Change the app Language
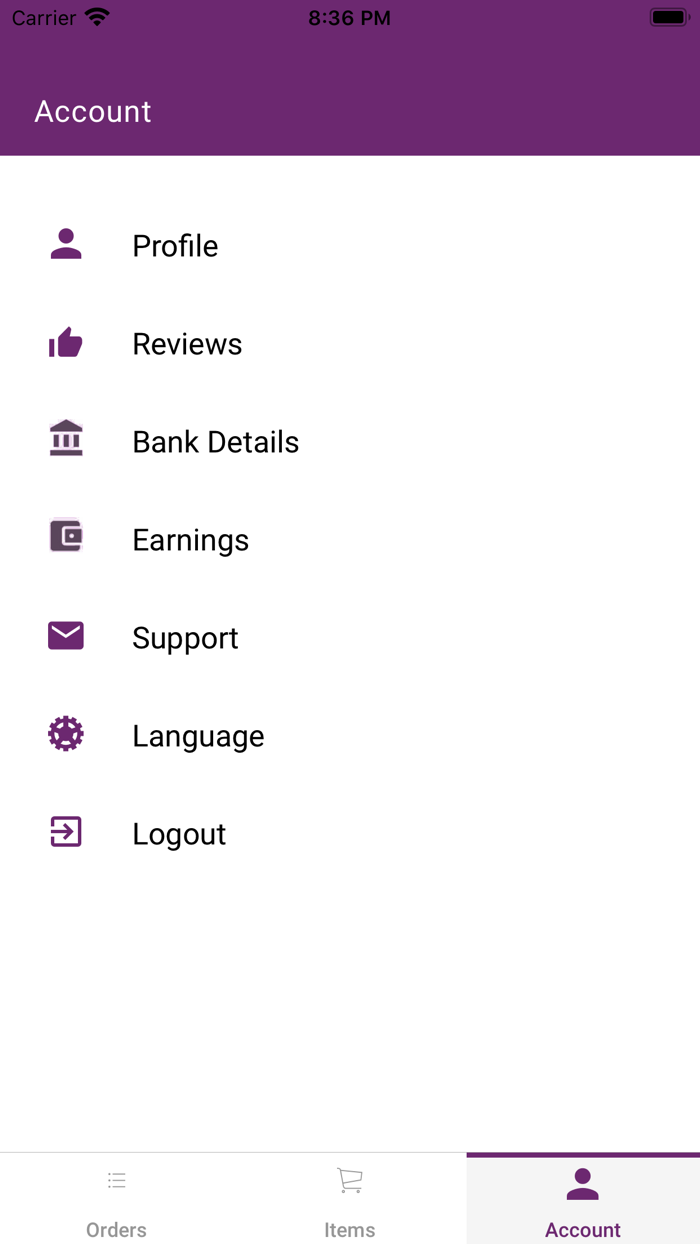 click(x=198, y=736)
